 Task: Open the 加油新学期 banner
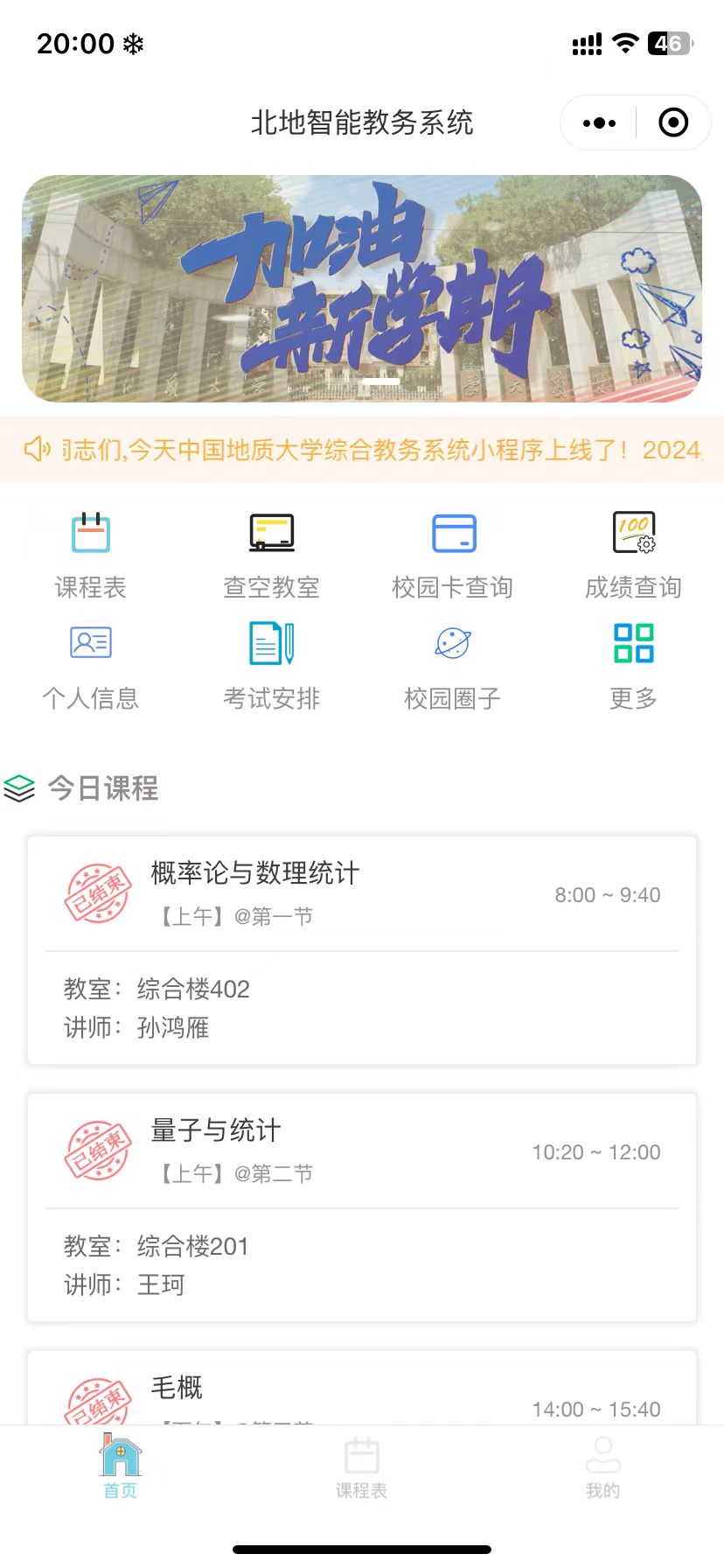tap(362, 289)
